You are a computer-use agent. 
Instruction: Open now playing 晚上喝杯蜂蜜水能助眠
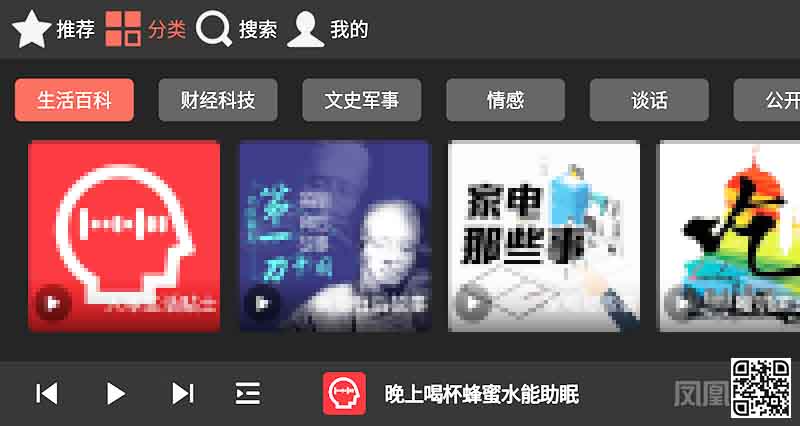pyautogui.click(x=480, y=394)
